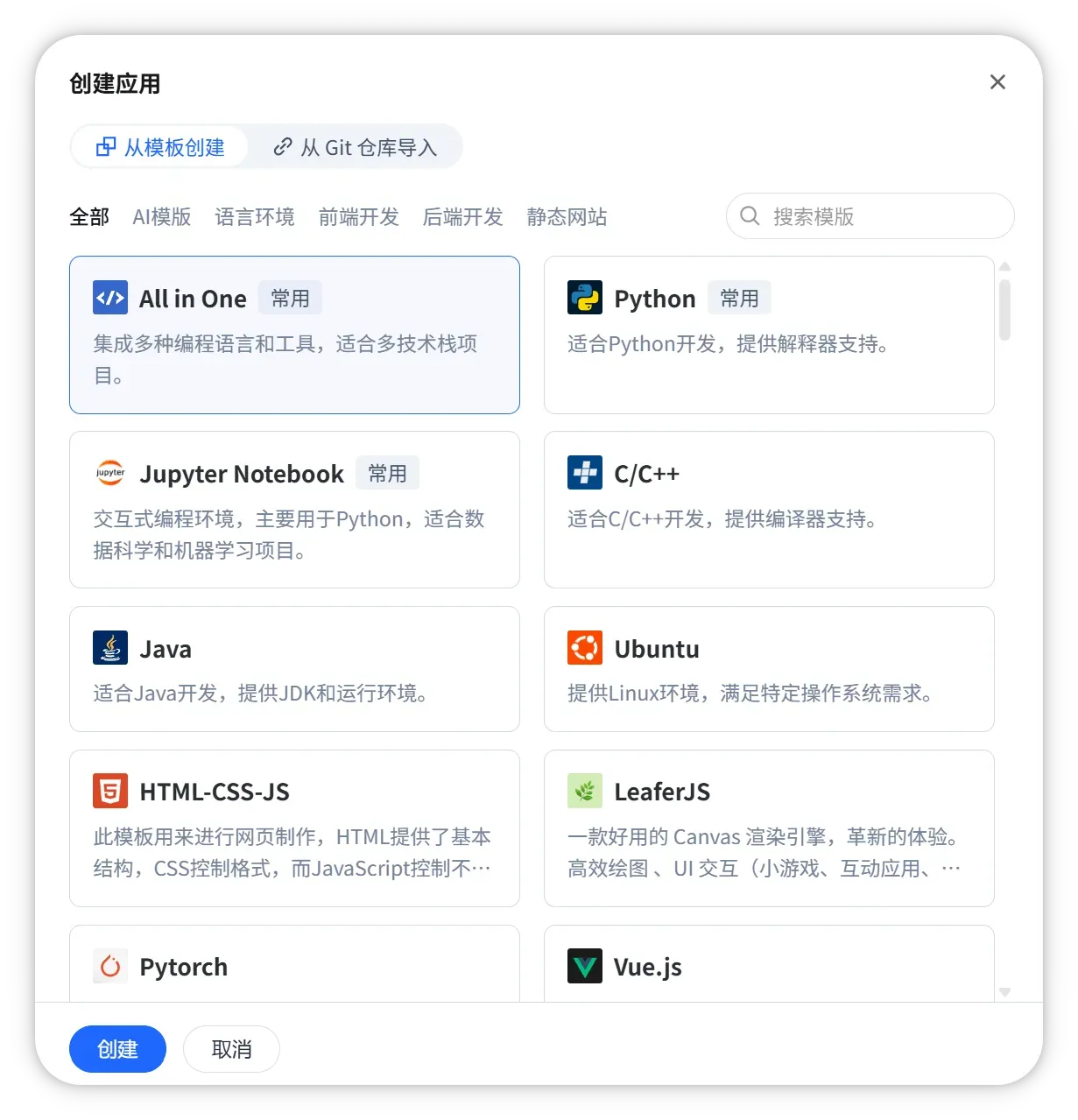
Task: Switch to 前端开发 category
Action: 359,216
